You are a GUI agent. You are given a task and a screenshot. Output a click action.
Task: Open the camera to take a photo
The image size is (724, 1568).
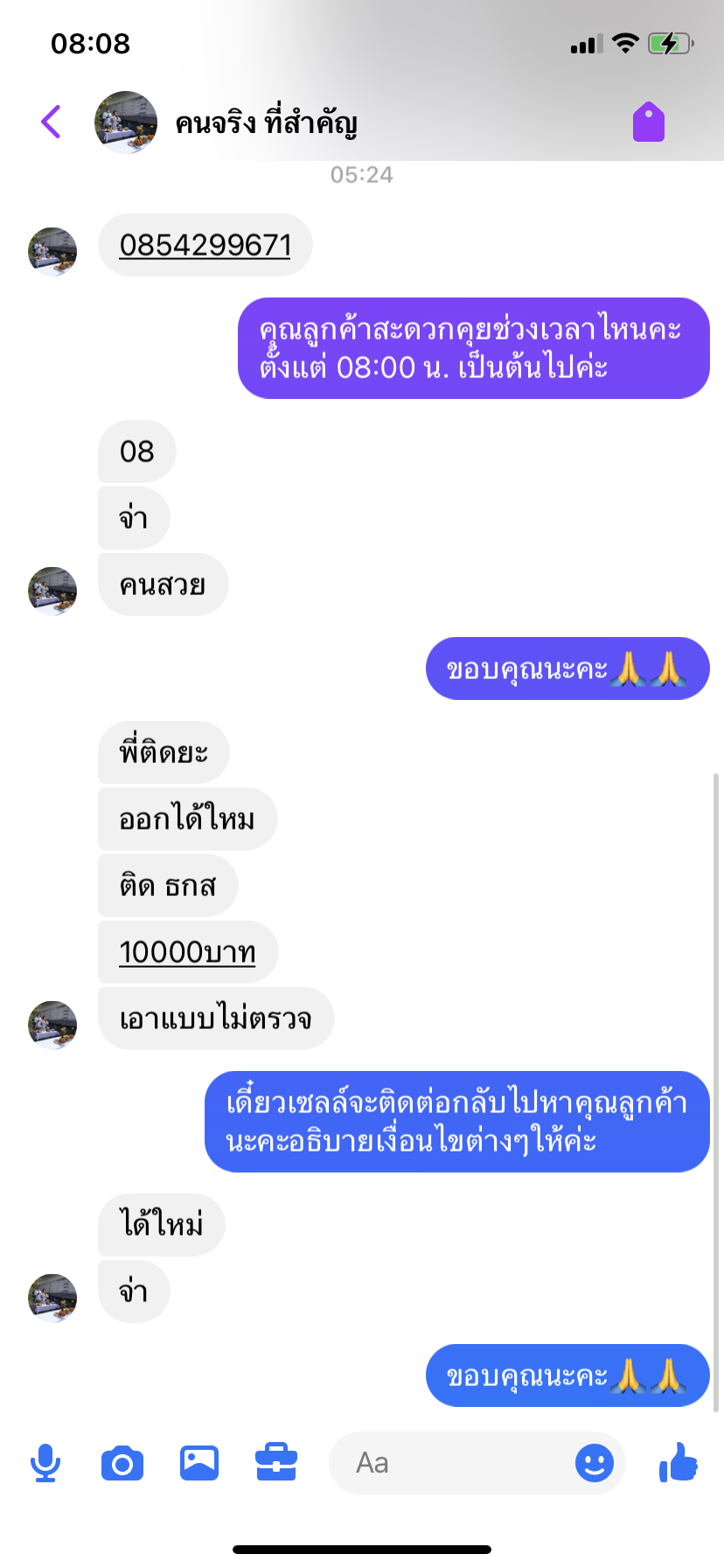pyautogui.click(x=122, y=1463)
